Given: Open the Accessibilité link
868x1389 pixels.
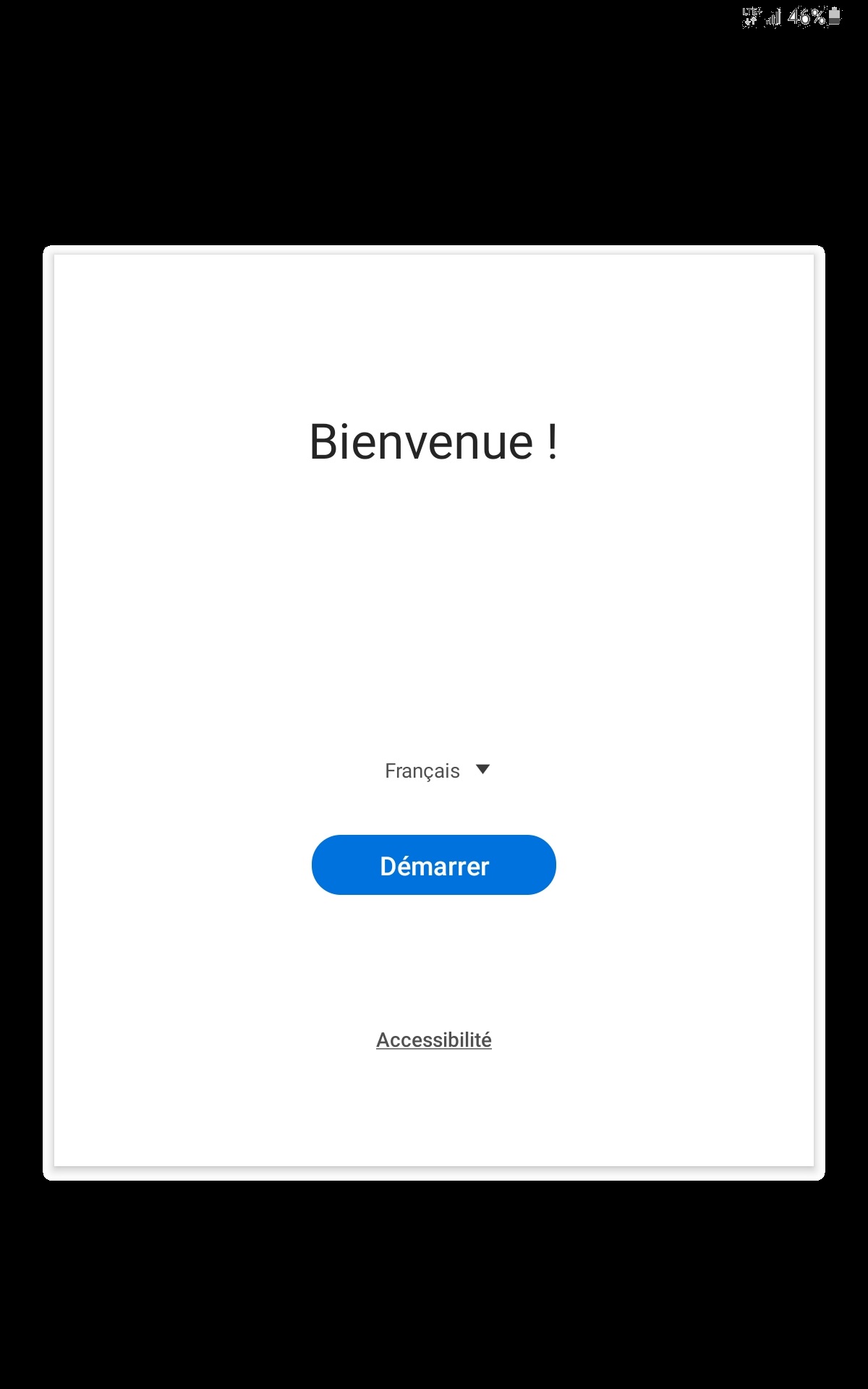Looking at the screenshot, I should coord(434,1040).
